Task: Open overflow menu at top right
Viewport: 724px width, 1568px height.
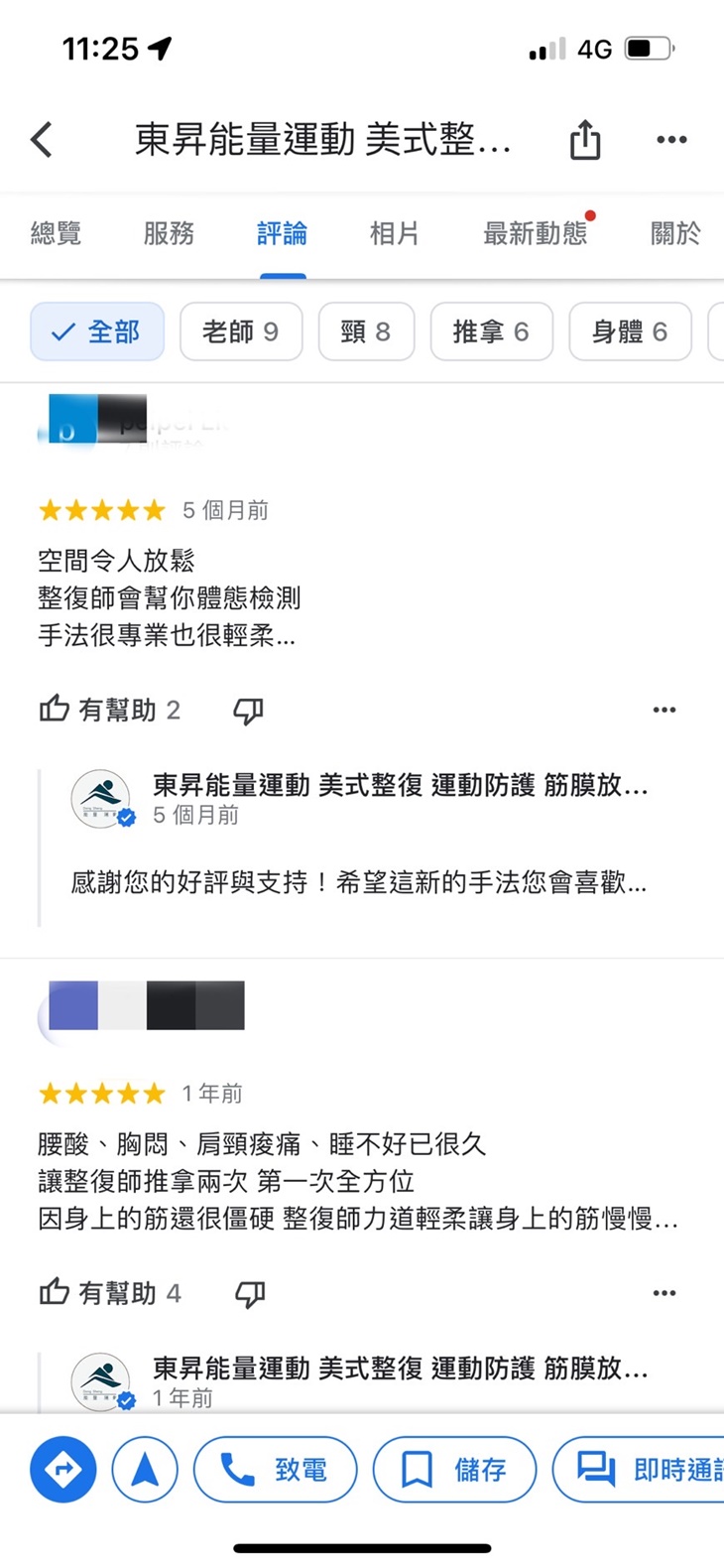Action: (670, 140)
